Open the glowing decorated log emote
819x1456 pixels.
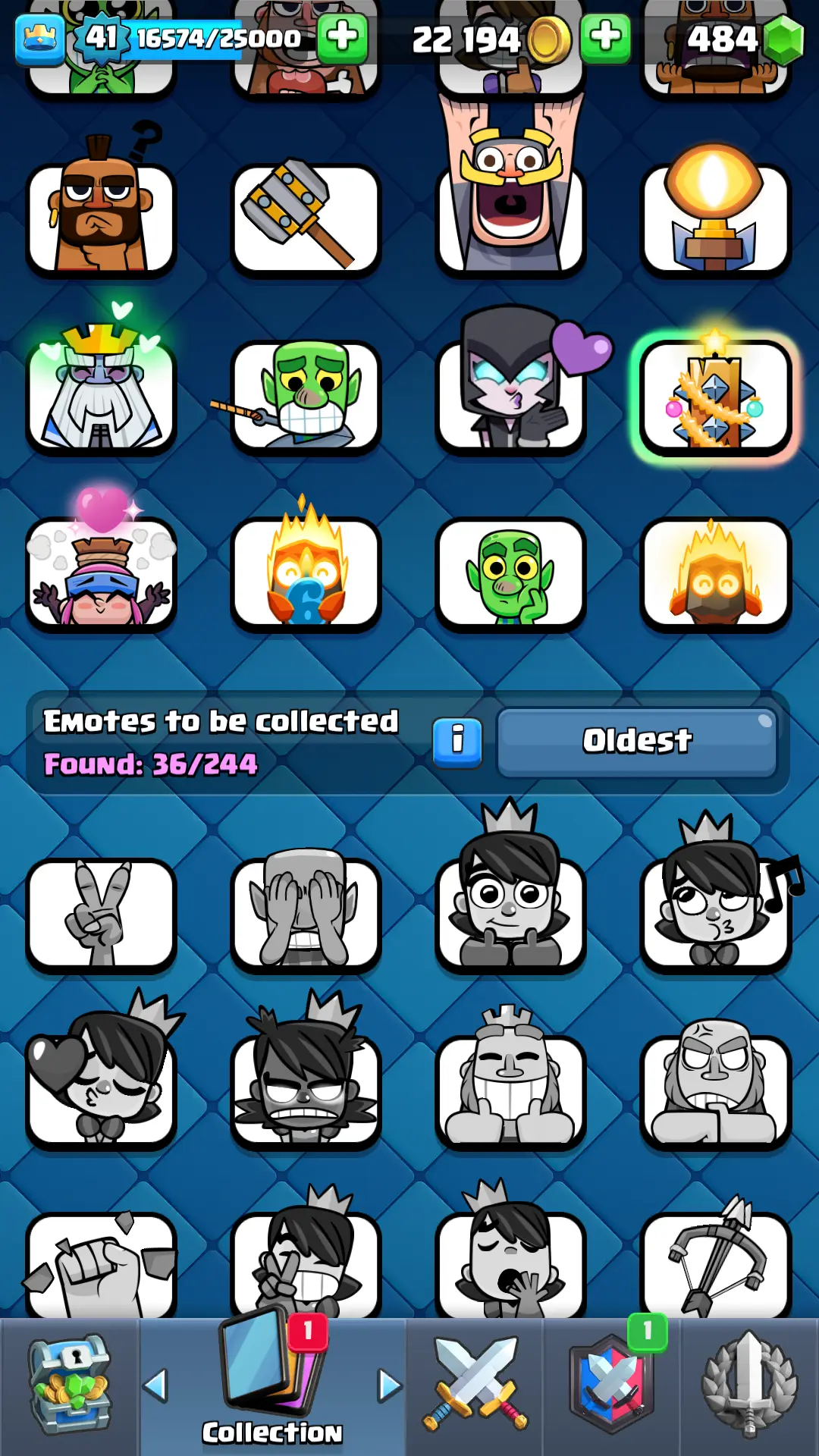715,397
